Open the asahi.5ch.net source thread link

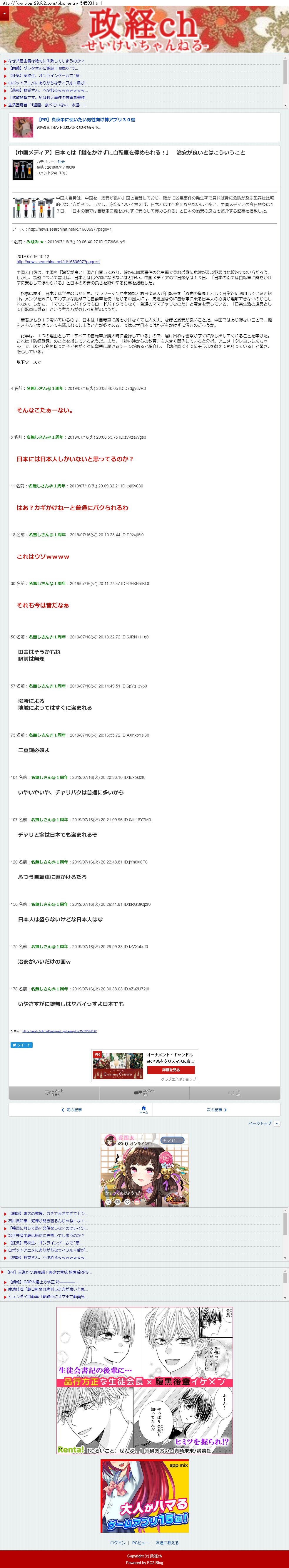click(59, 1031)
